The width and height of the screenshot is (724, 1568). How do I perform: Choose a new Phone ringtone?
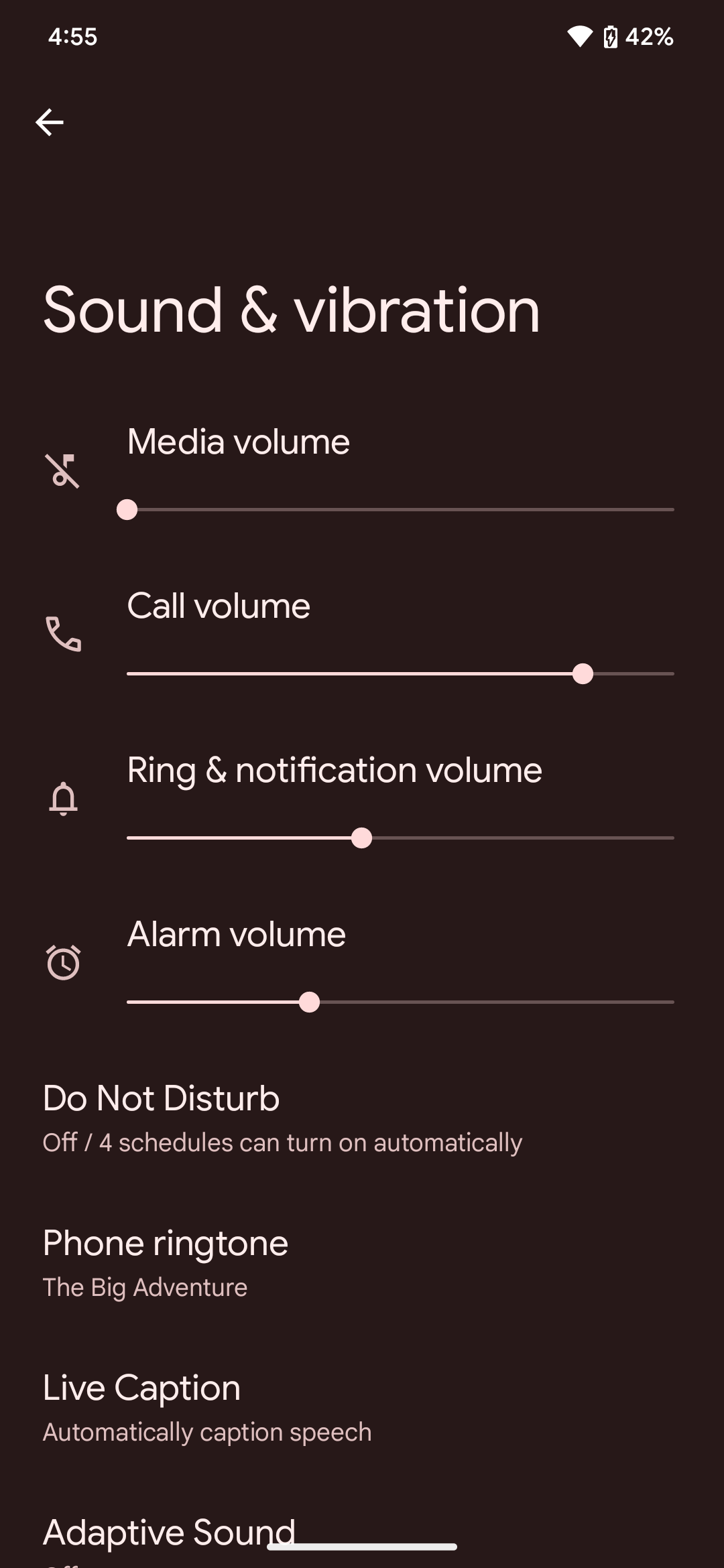(166, 1264)
